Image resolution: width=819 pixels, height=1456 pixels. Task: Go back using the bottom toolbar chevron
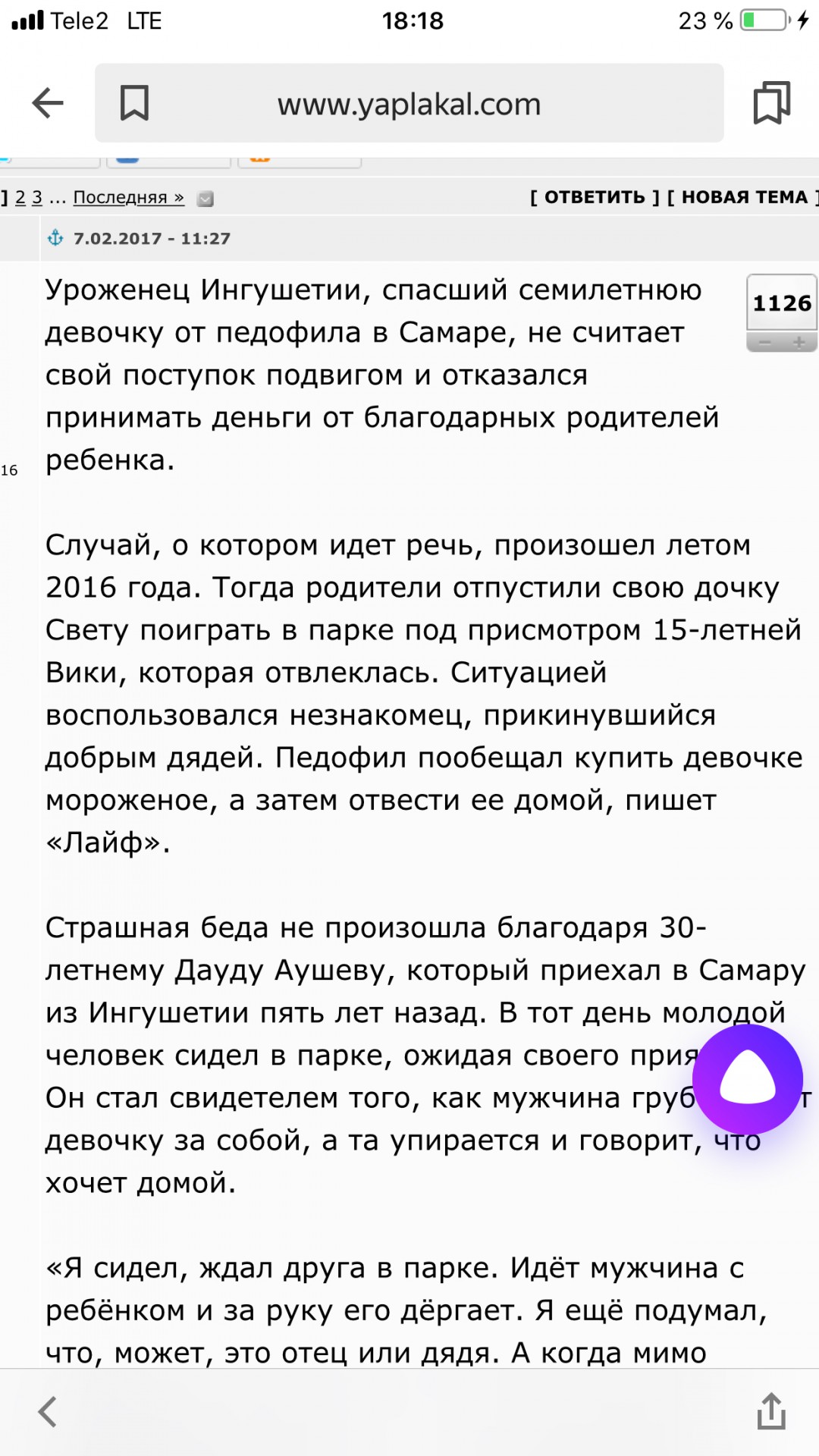coord(47,1411)
